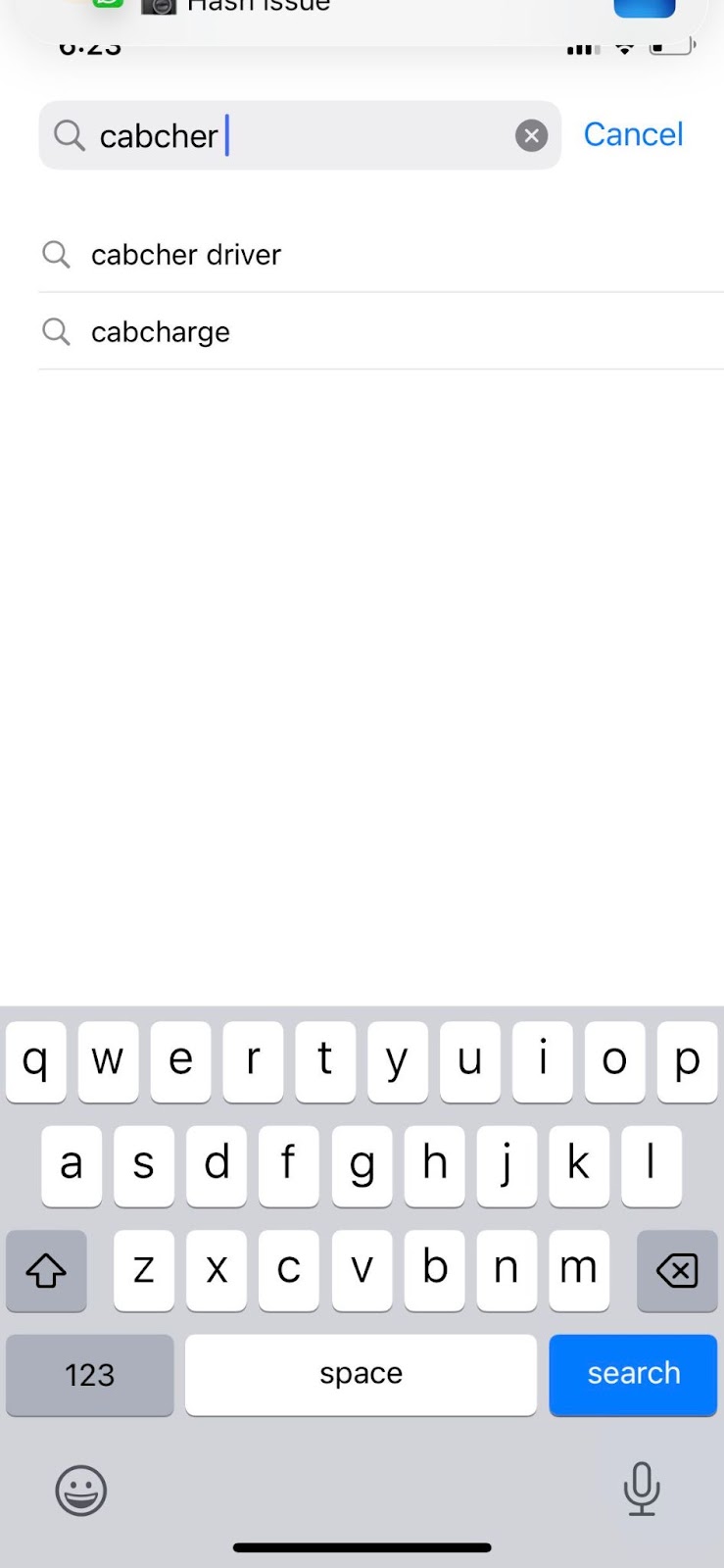Tap the shift key
This screenshot has height=1568, width=724.
[x=46, y=1271]
